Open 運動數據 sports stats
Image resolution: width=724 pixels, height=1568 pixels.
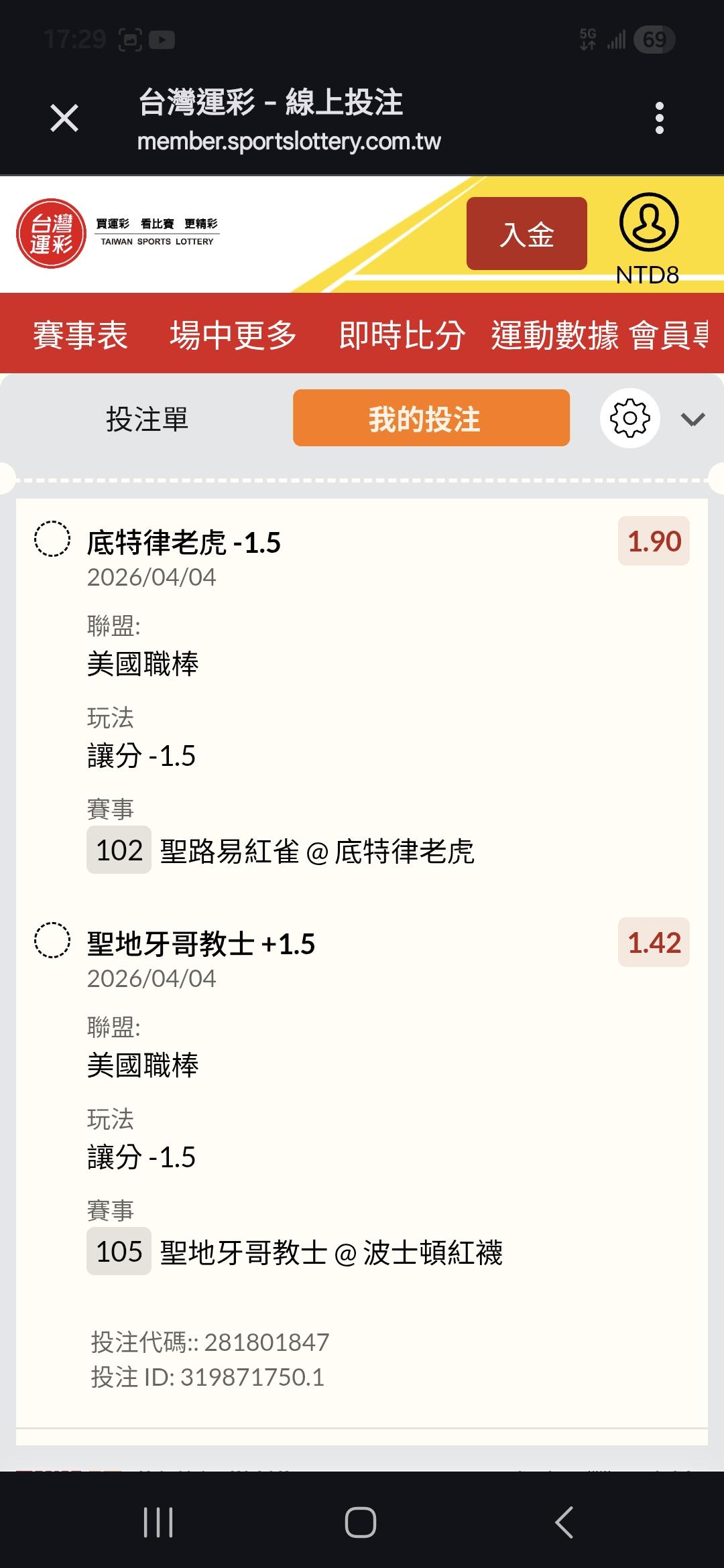tap(554, 334)
